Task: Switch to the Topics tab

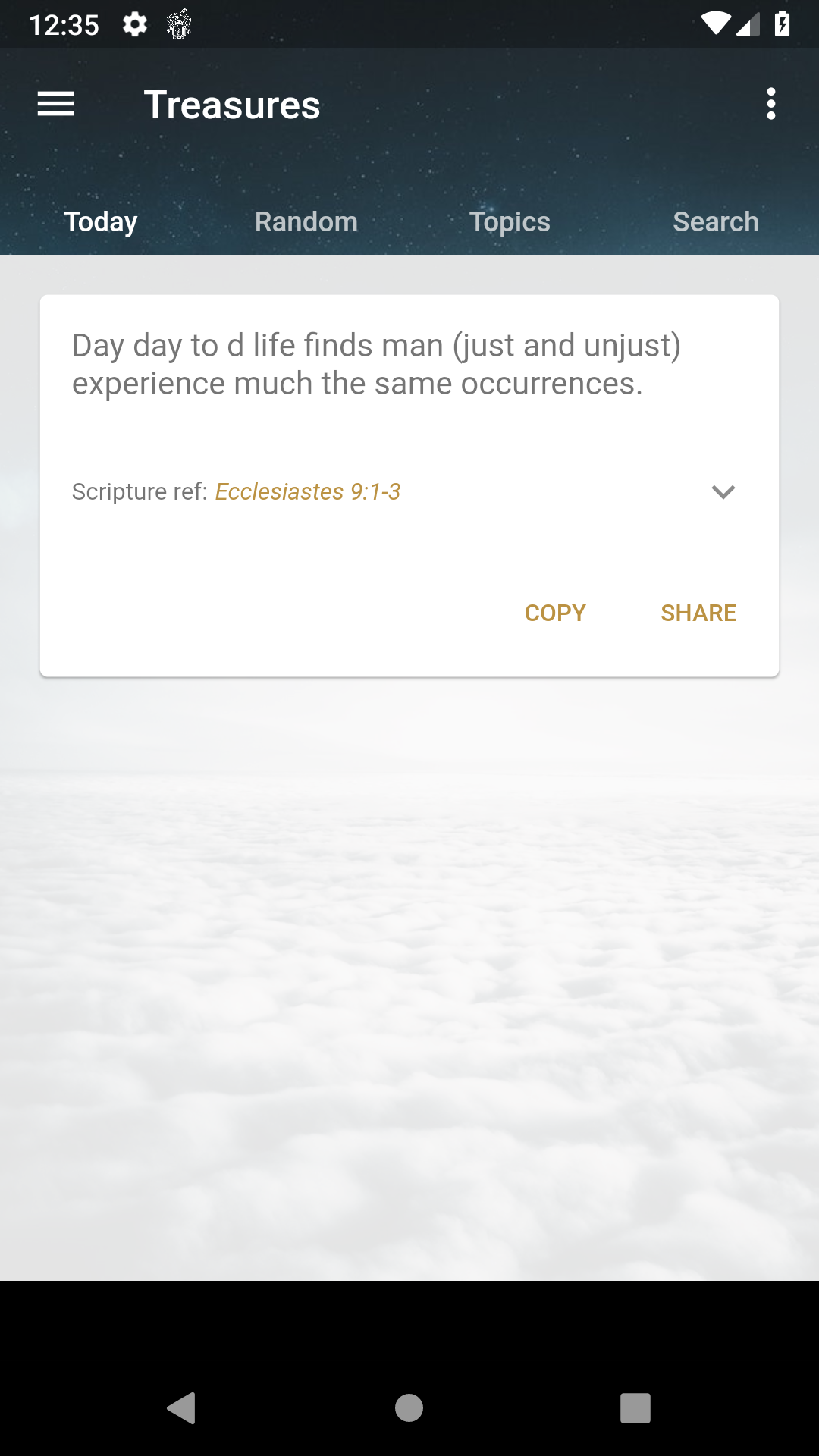Action: coord(510,221)
